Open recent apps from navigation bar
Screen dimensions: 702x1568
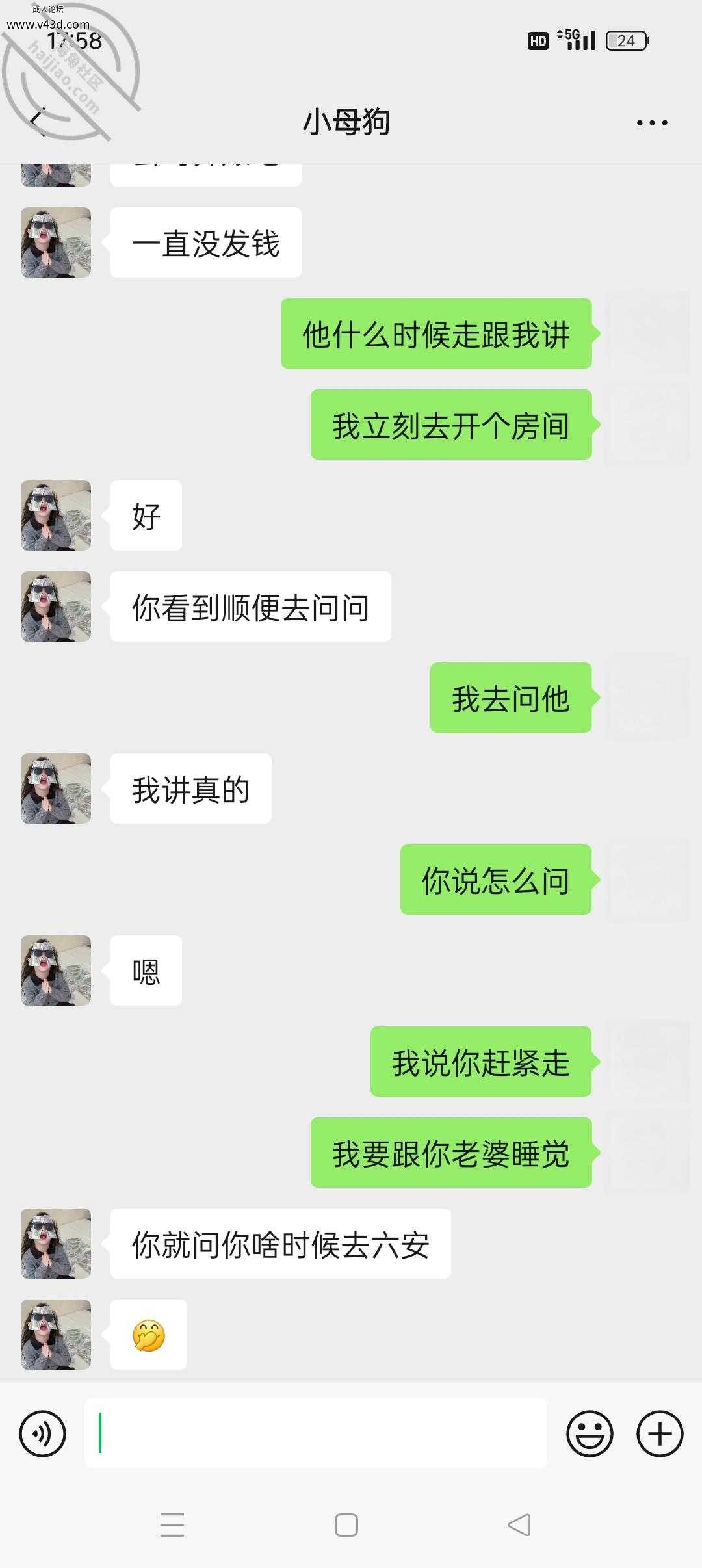[172, 1525]
